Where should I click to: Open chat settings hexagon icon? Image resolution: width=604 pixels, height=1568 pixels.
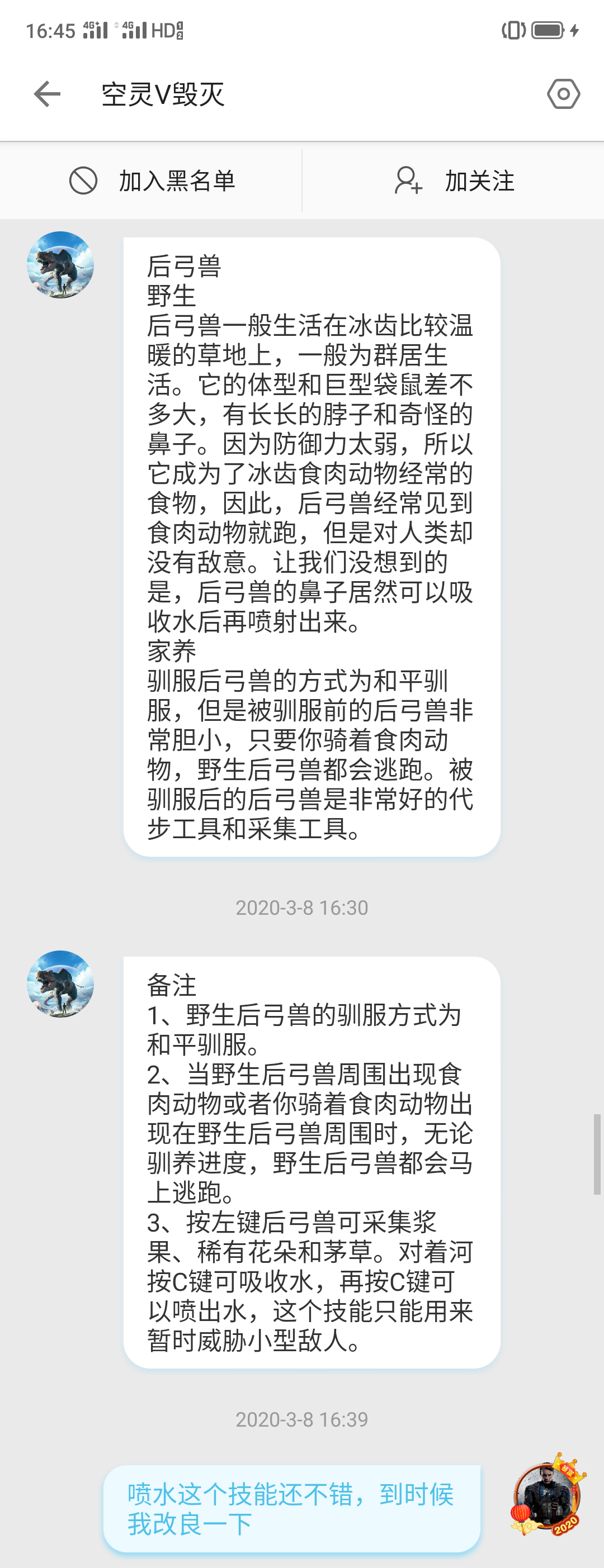pos(563,94)
